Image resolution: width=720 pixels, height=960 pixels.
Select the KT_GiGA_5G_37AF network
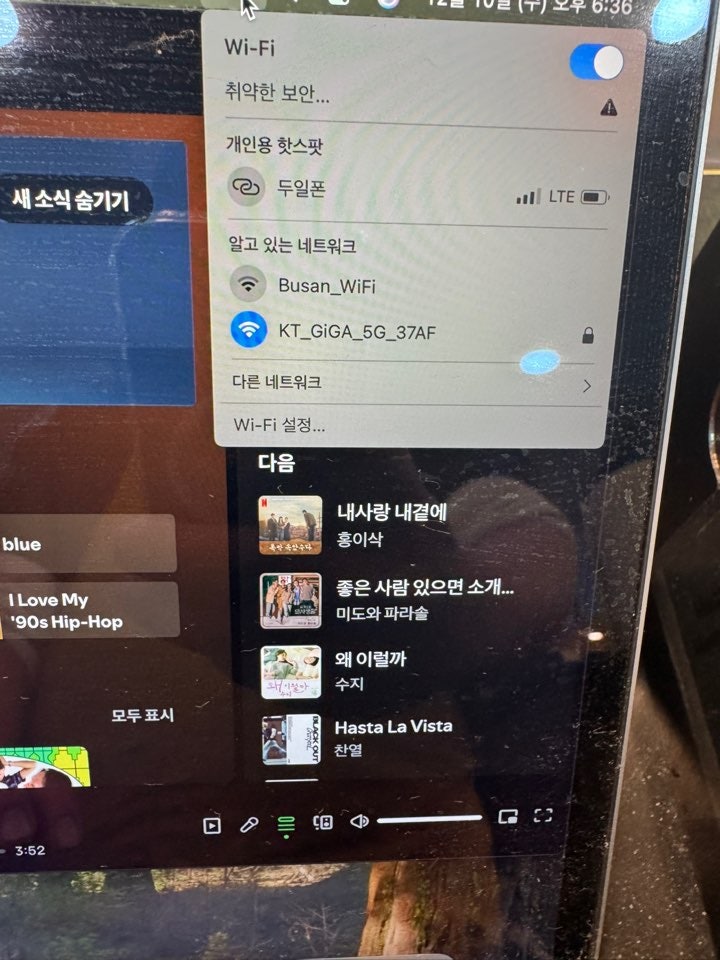coord(348,329)
